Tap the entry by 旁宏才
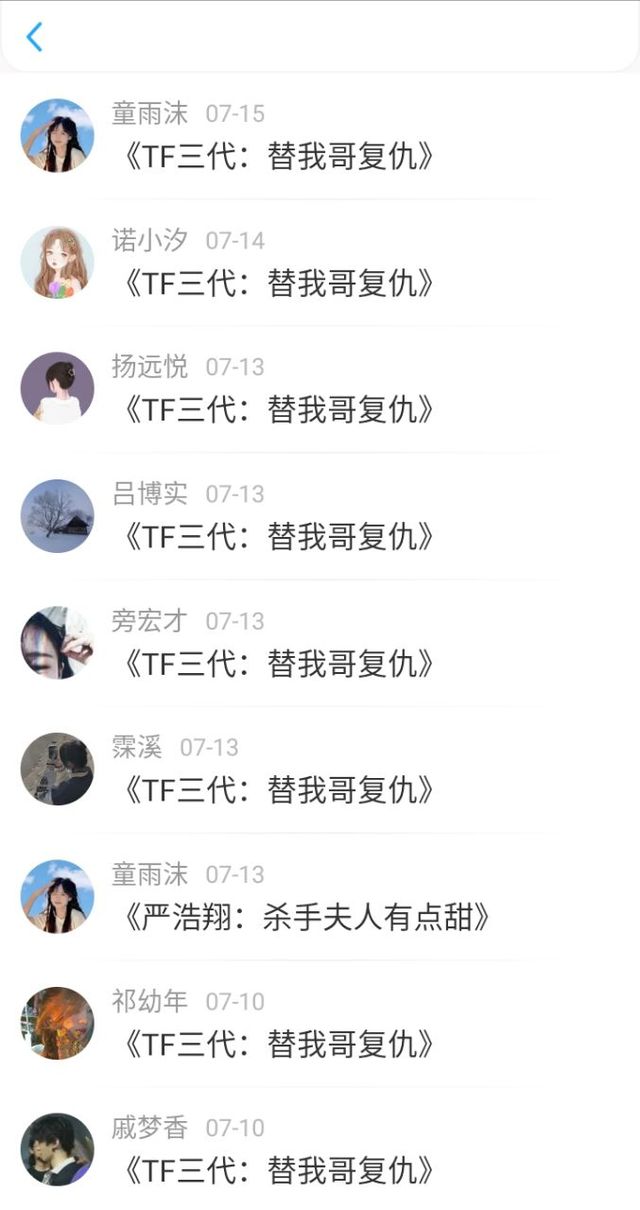 coord(278,664)
